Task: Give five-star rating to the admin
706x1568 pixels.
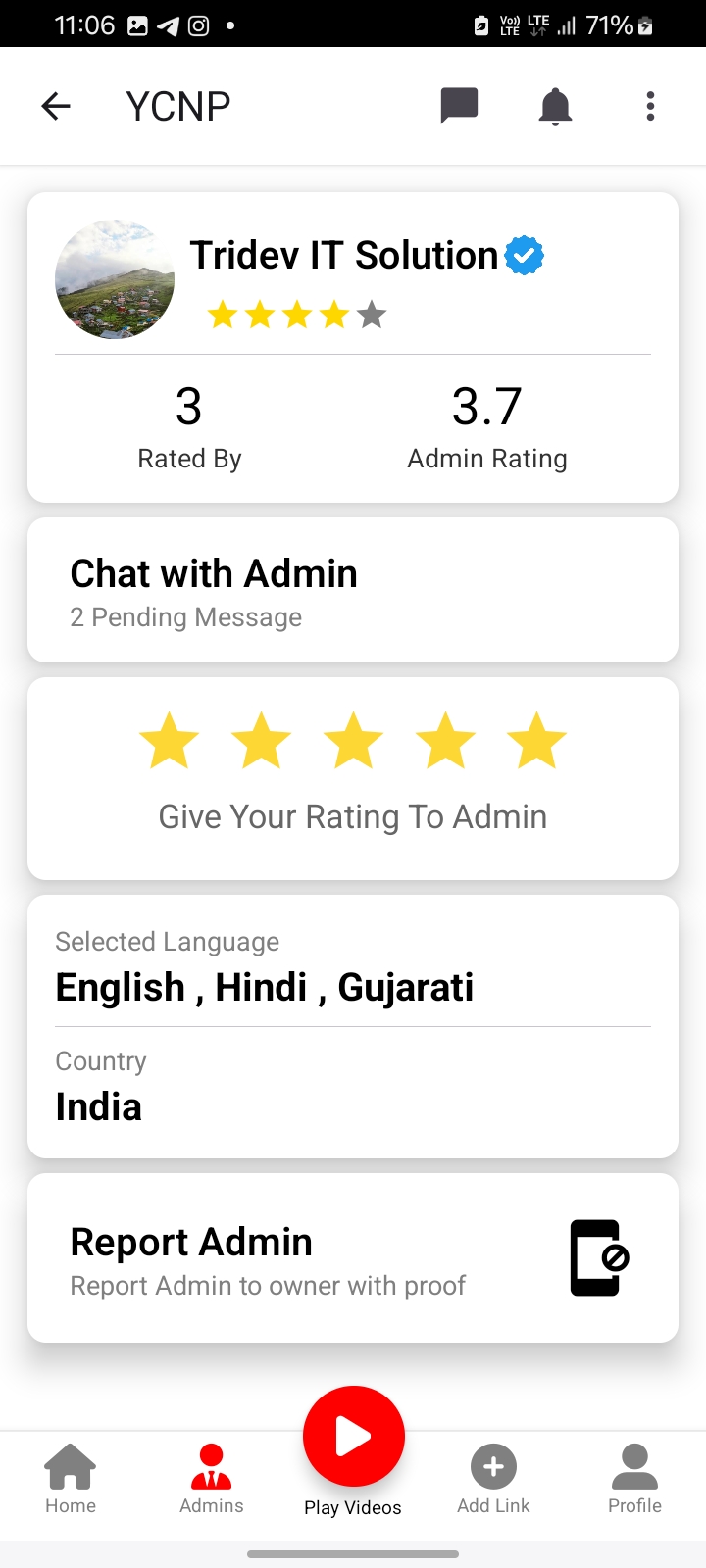Action: tap(536, 740)
